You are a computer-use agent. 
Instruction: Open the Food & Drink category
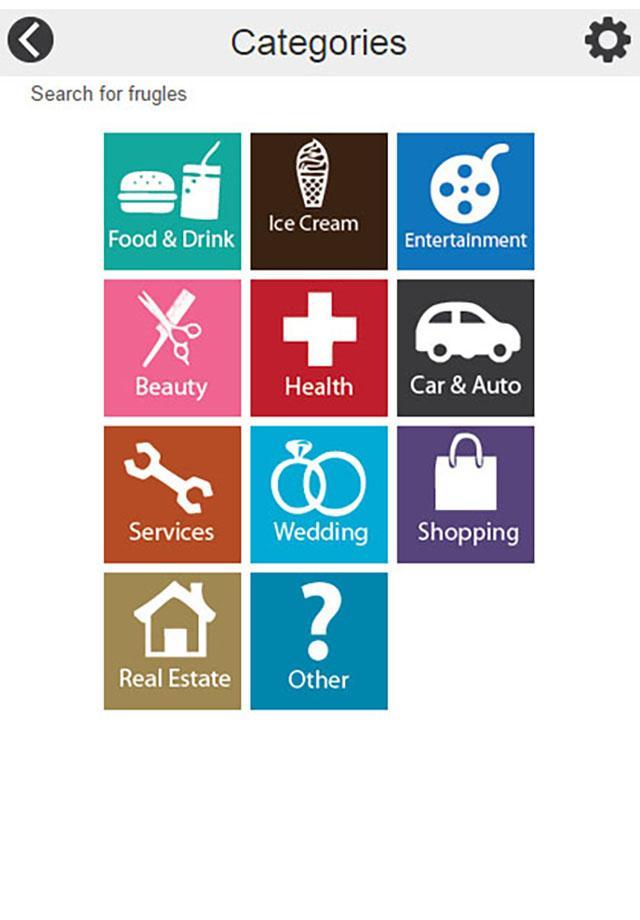click(172, 201)
